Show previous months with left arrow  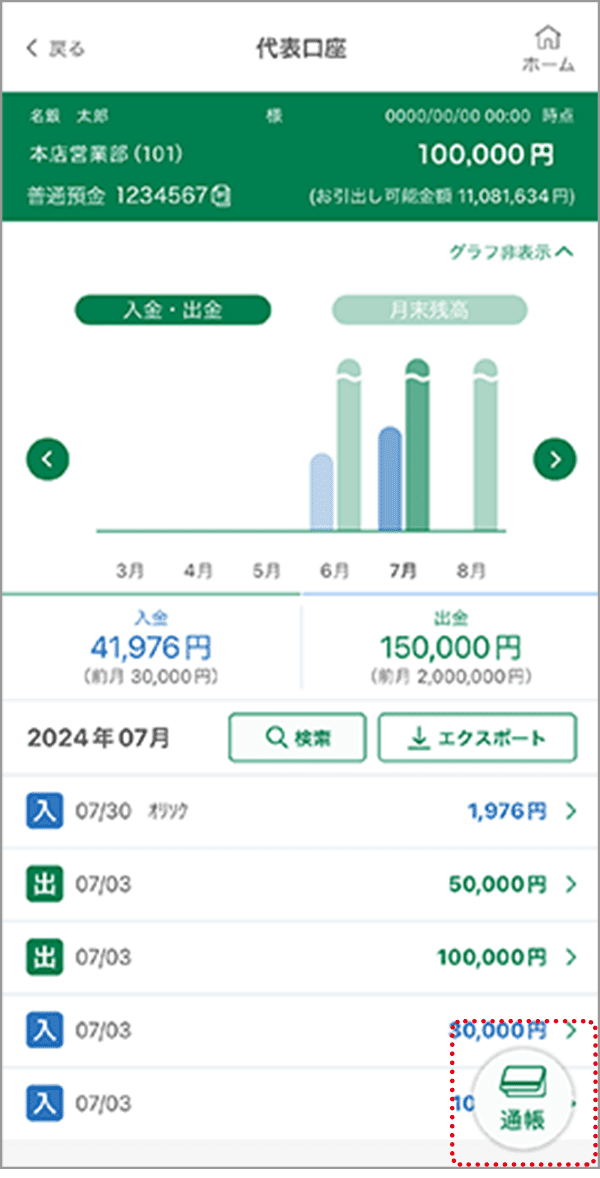click(x=47, y=460)
